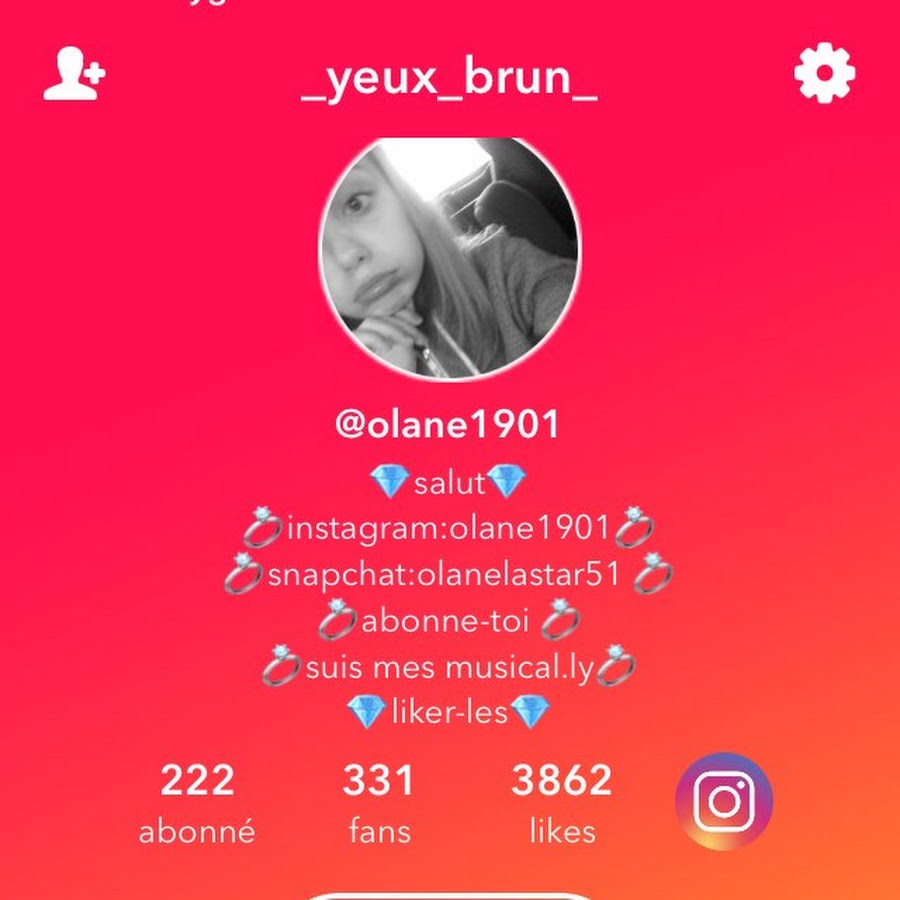View the 222 abonné list
Image resolution: width=900 pixels, height=900 pixels.
(197, 803)
